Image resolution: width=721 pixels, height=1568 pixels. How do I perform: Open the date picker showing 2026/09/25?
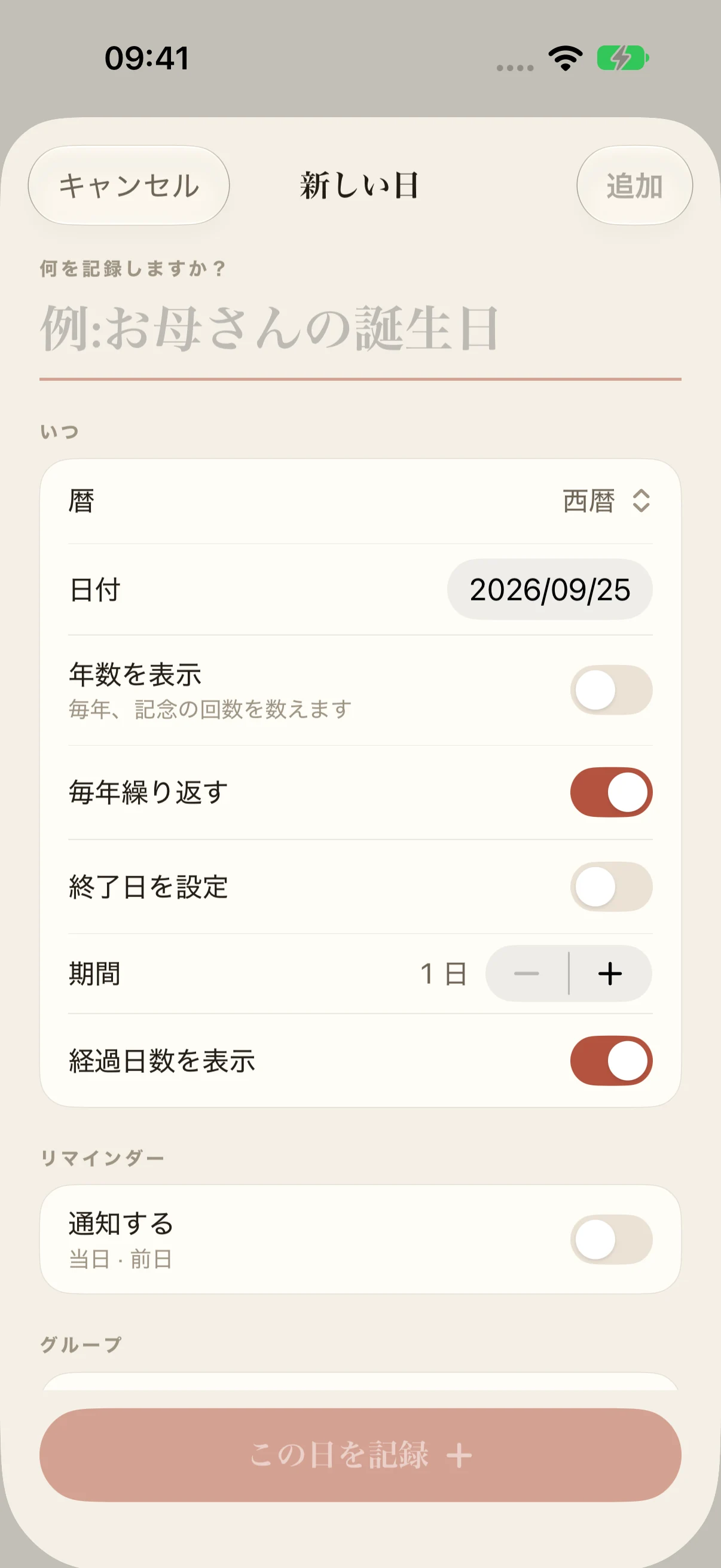550,589
